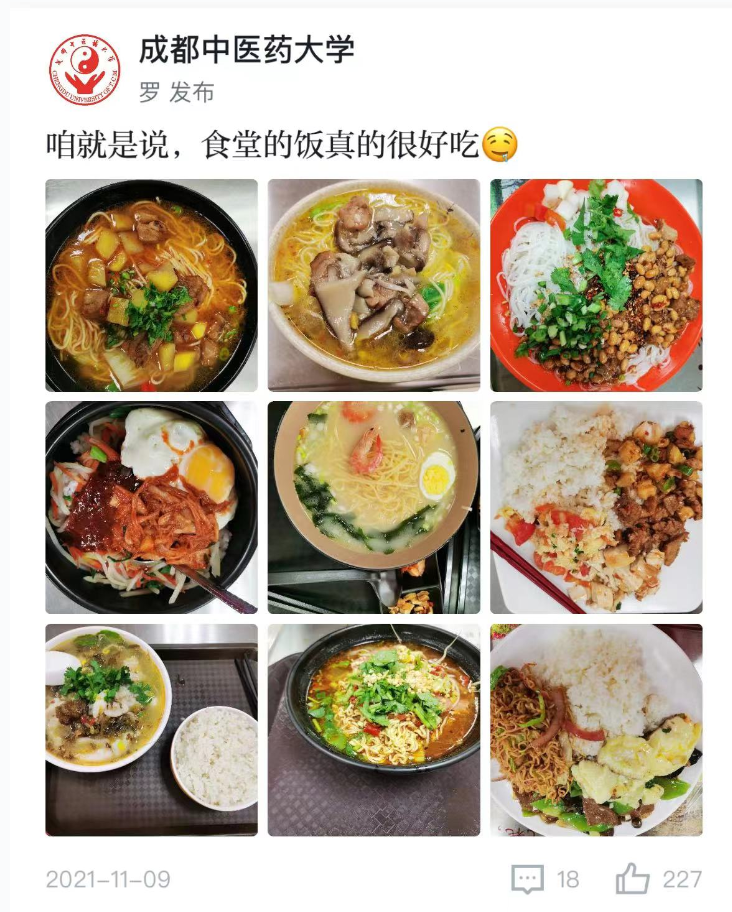This screenshot has height=912, width=732.
Task: View the shrimp and egg ramen photo
Action: click(373, 507)
